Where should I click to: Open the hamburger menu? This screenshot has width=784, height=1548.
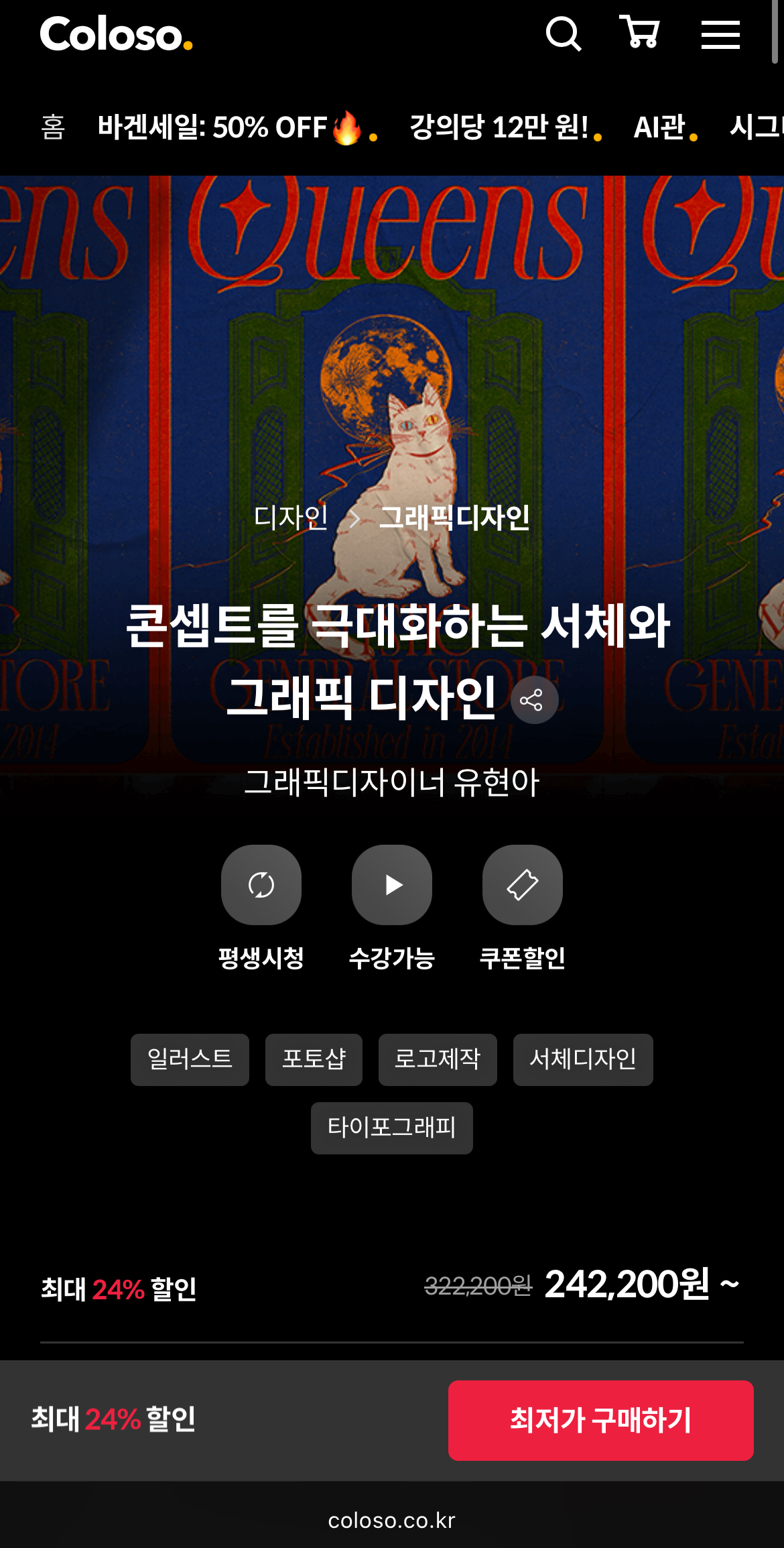[720, 34]
